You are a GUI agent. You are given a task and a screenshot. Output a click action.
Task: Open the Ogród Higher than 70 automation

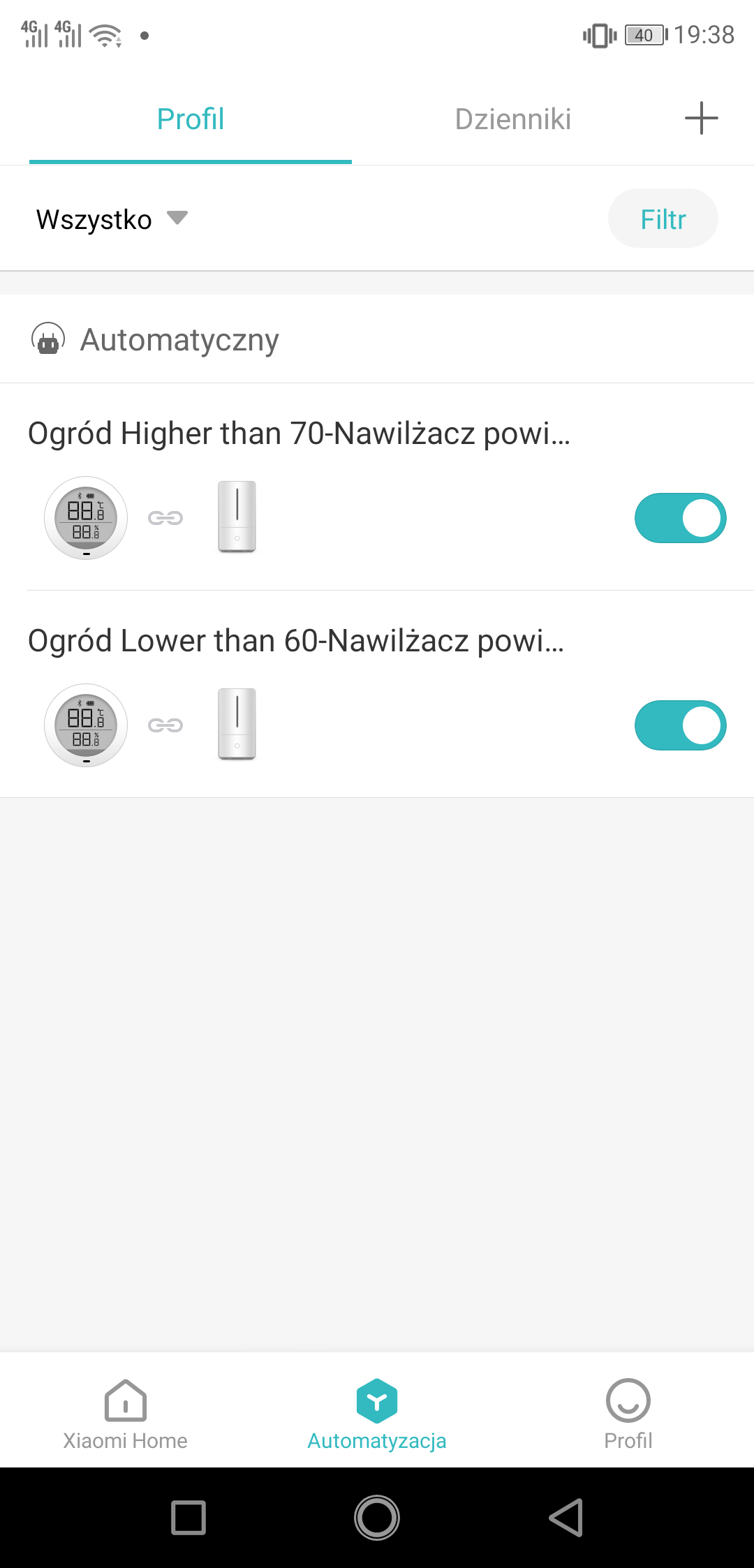pos(299,434)
